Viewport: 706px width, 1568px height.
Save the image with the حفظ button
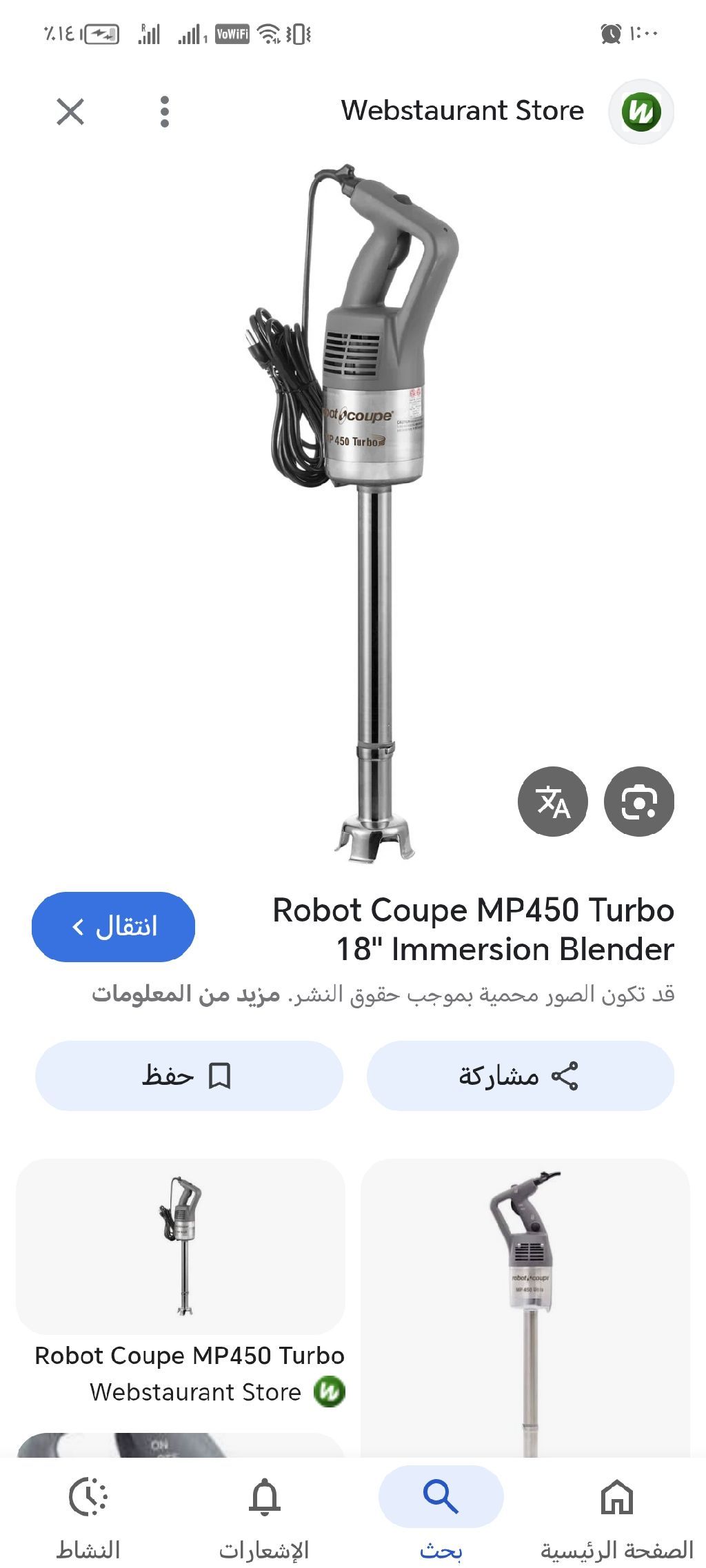pos(188,1076)
